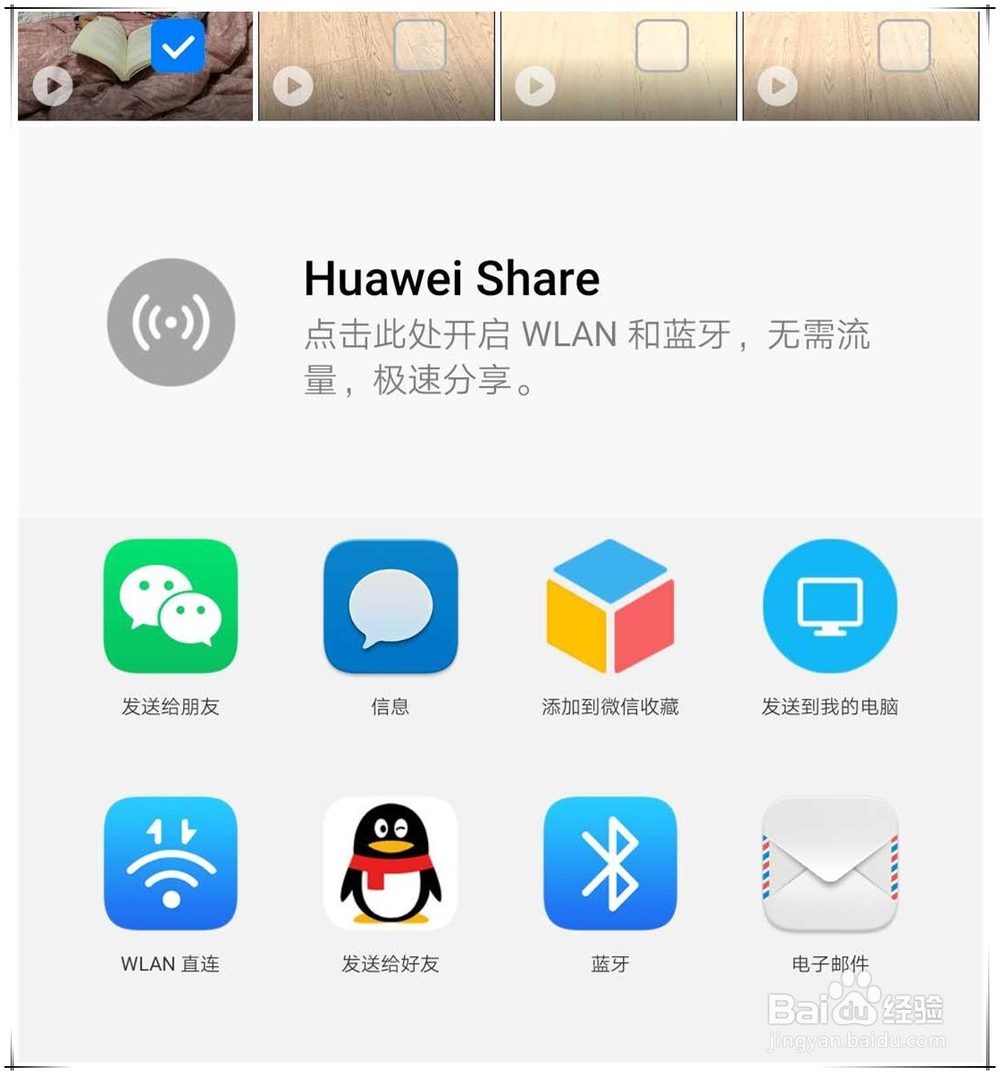This screenshot has height=1075, width=1000.
Task: Open the third video thumbnail
Action: [534, 86]
